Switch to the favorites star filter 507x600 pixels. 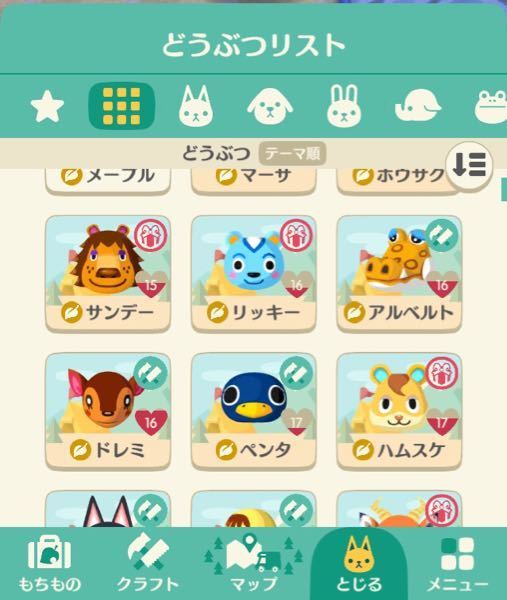(47, 106)
